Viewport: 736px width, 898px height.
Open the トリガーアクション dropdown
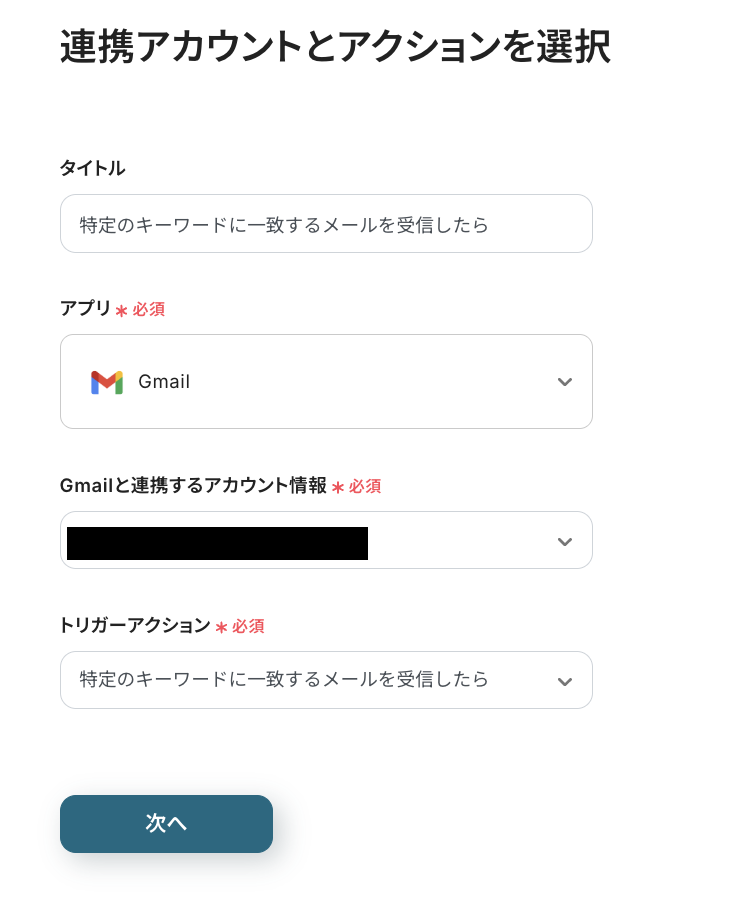[325, 680]
